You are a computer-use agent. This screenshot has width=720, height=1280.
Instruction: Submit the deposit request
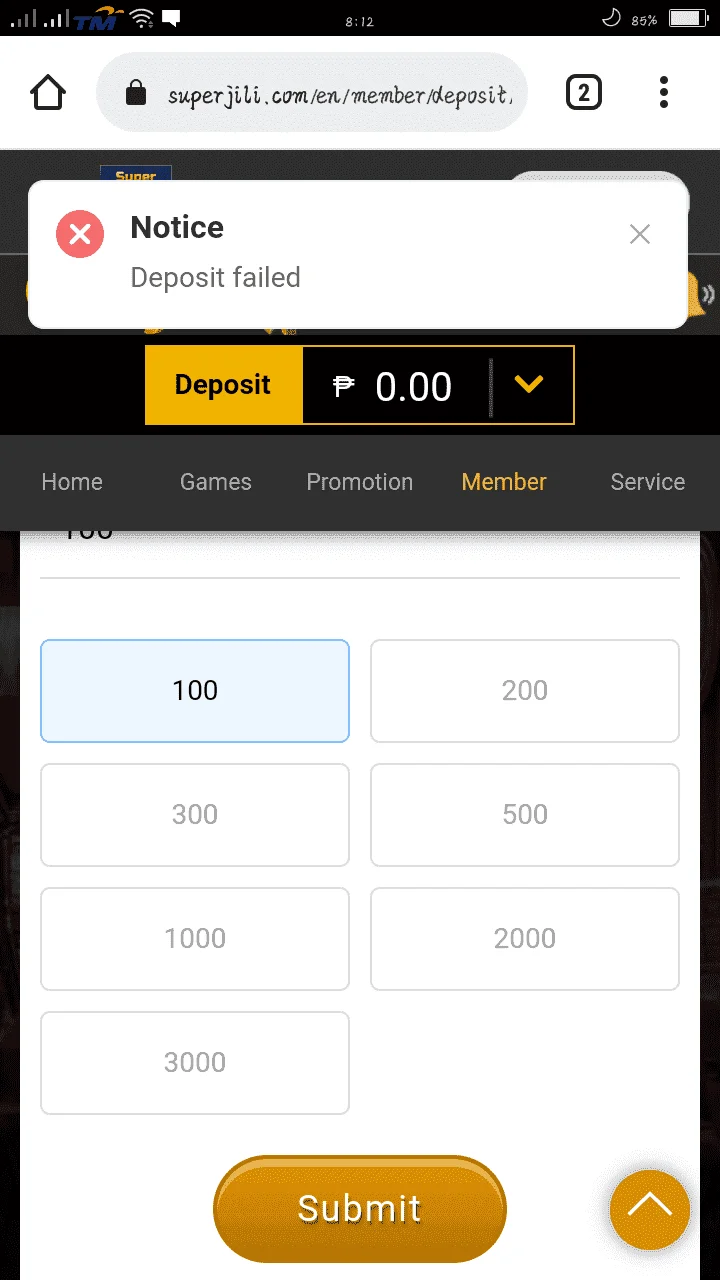click(360, 1209)
